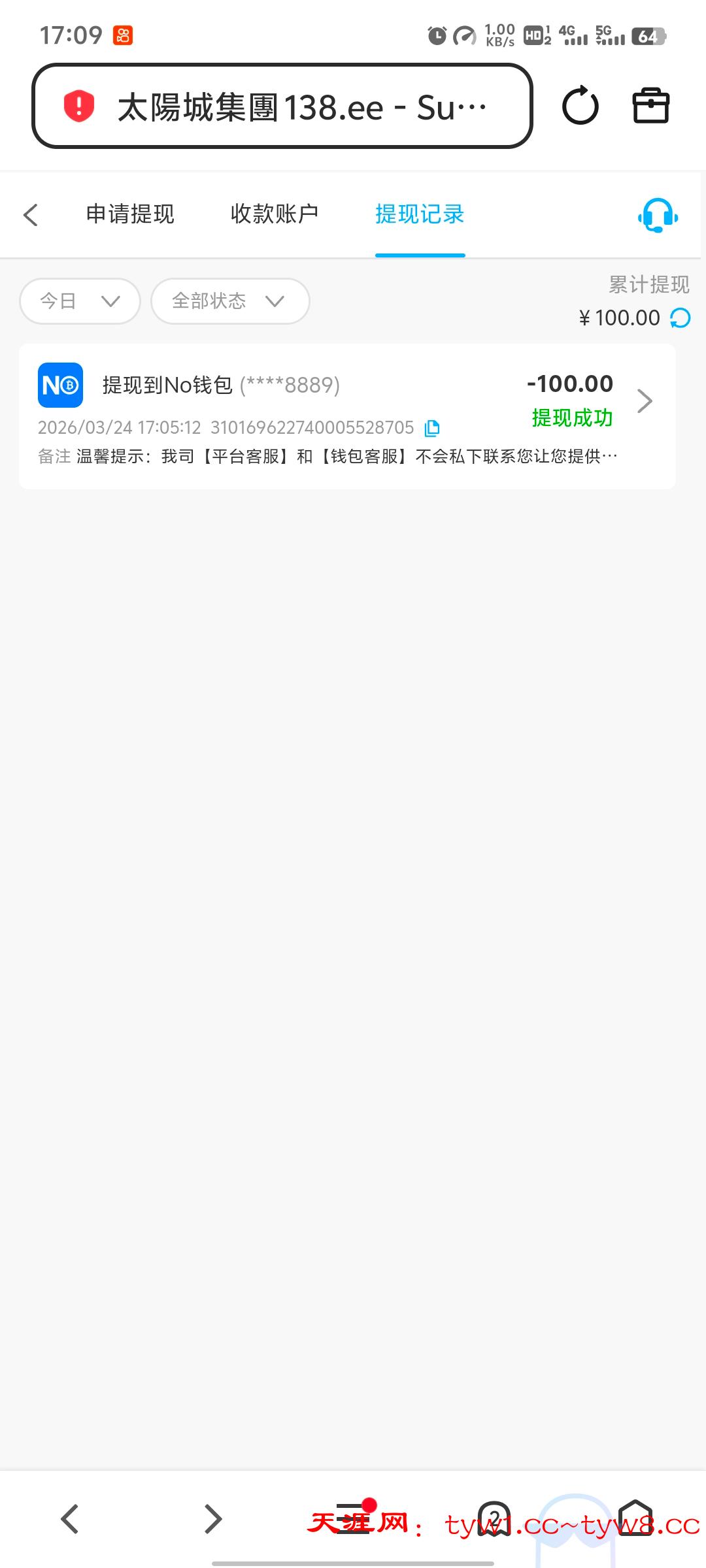The image size is (706, 1568).
Task: Reload the current page
Action: pos(580,106)
